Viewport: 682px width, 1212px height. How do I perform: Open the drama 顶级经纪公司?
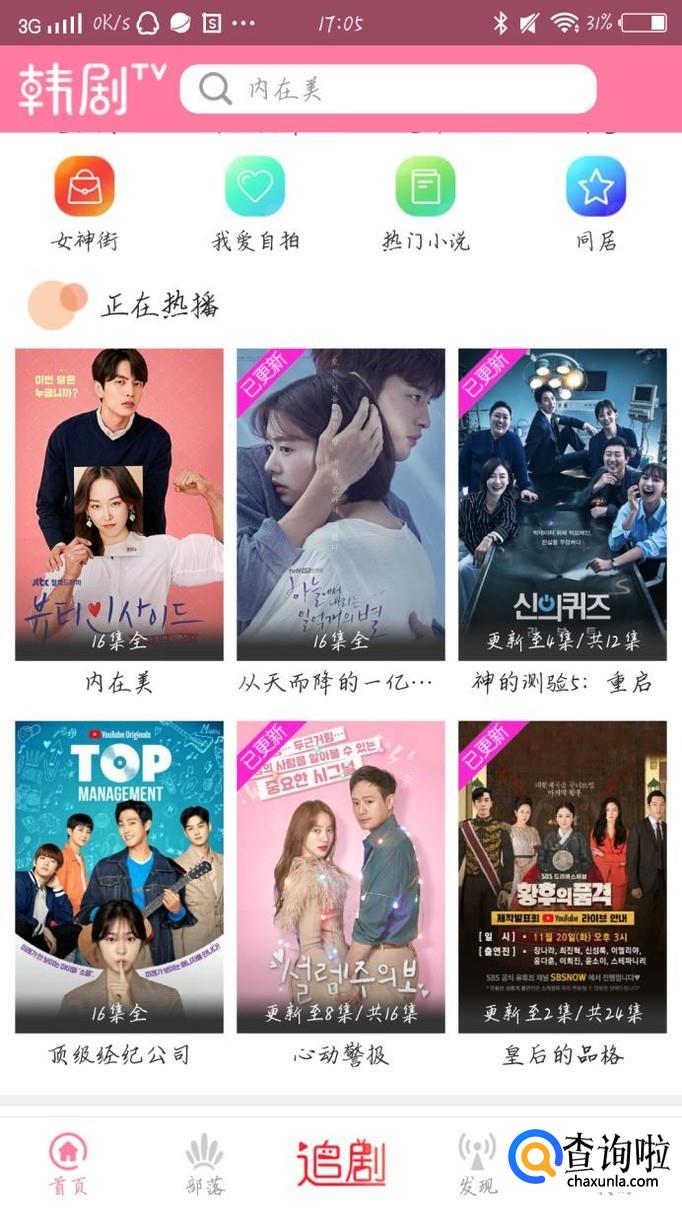(119, 876)
